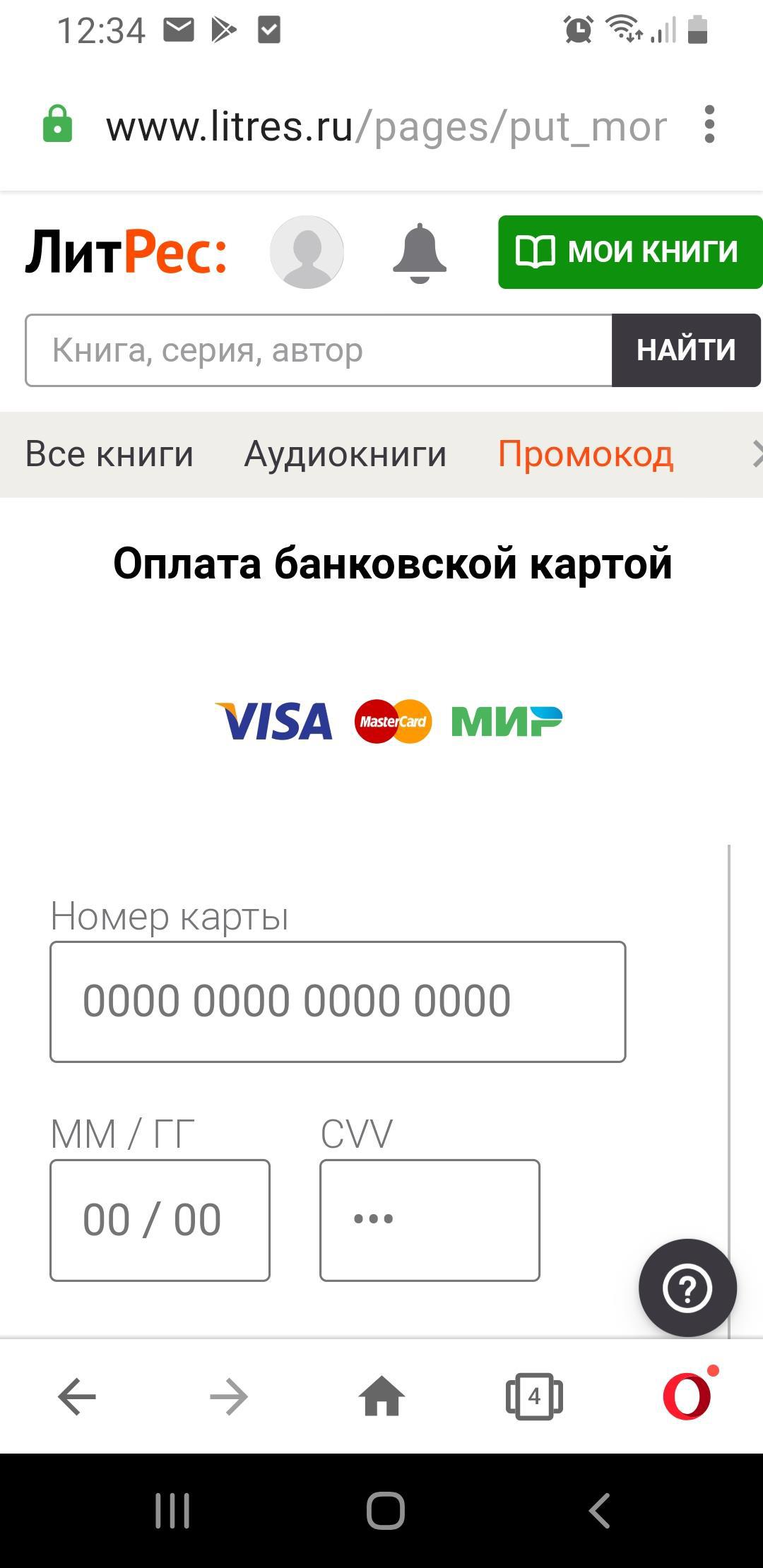
Task: Open the tabs switcher showing 4
Action: 534,1396
